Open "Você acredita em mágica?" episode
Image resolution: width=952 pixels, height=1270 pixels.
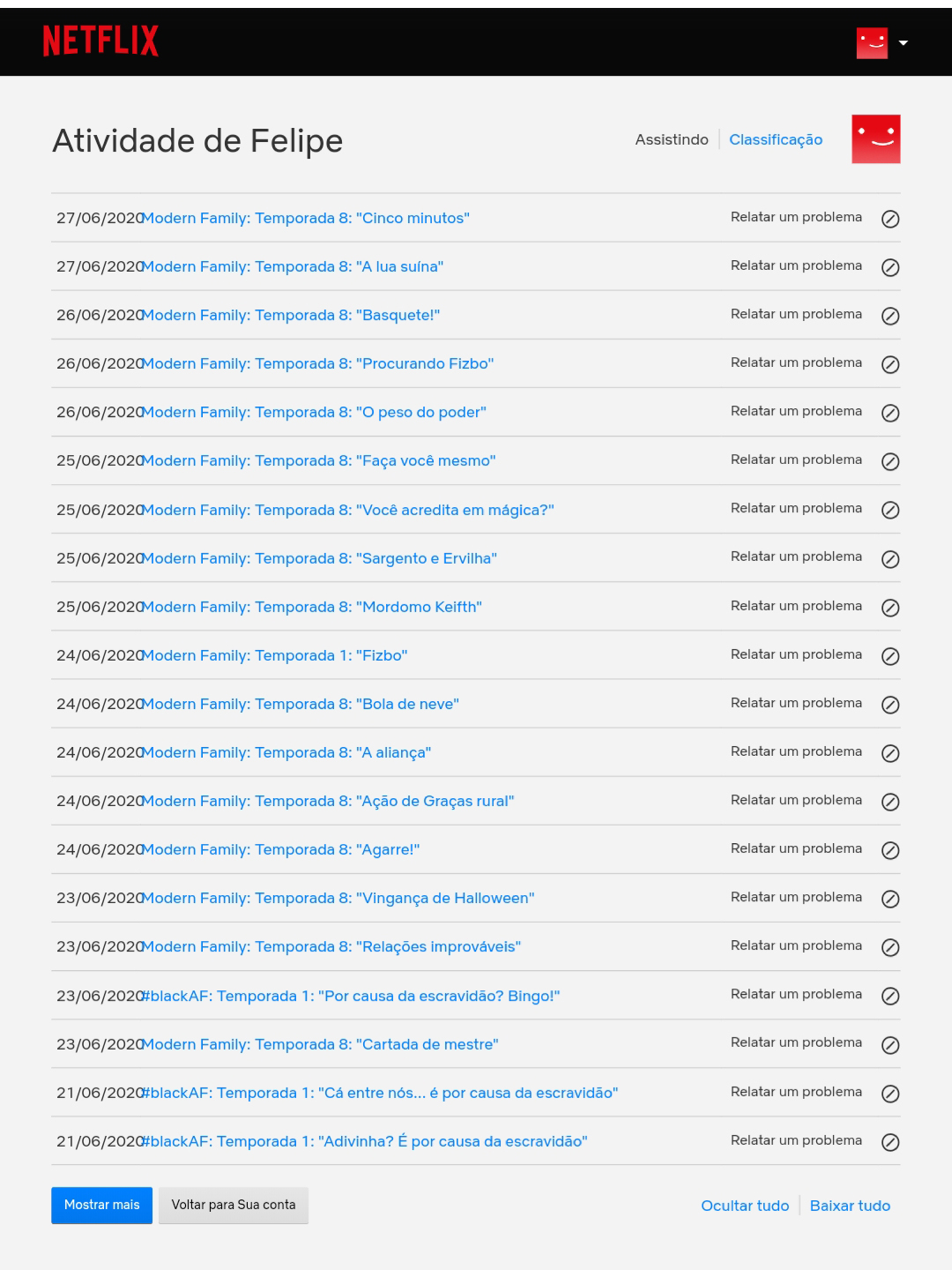click(x=347, y=510)
